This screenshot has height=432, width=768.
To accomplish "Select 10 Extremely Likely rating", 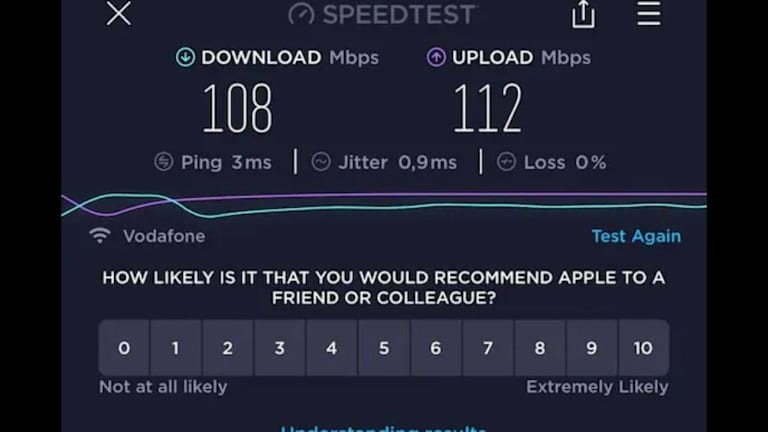I will point(643,348).
